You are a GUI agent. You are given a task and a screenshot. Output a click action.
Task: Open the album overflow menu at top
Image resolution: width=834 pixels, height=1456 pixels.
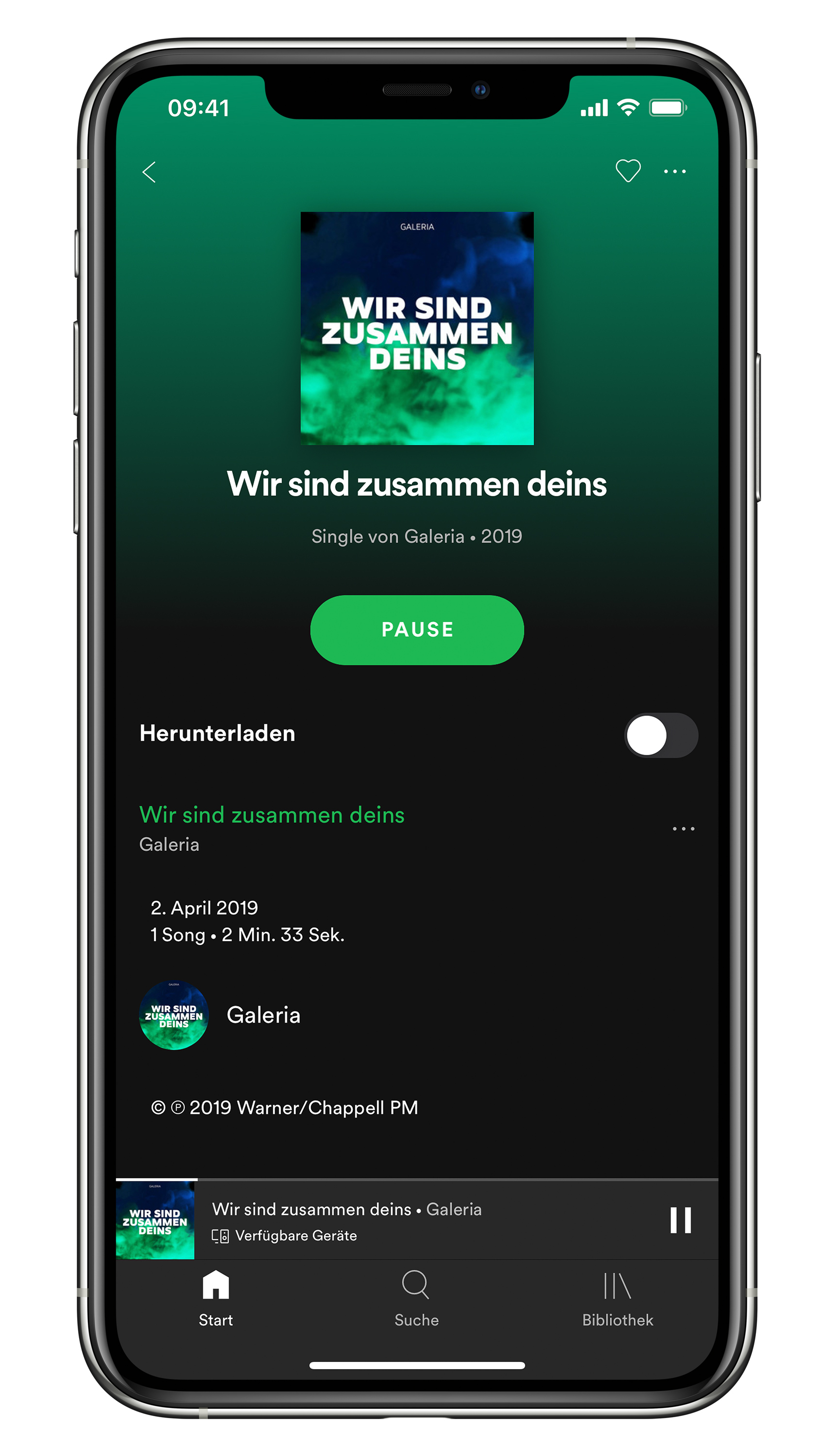(x=675, y=171)
